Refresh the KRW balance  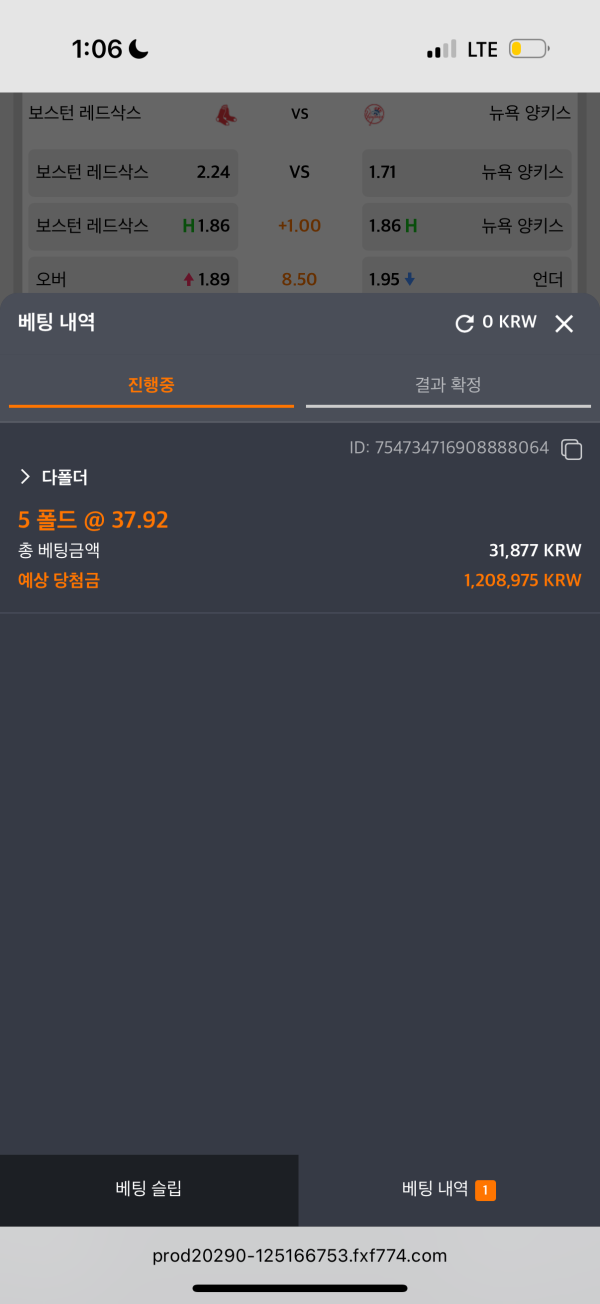464,323
